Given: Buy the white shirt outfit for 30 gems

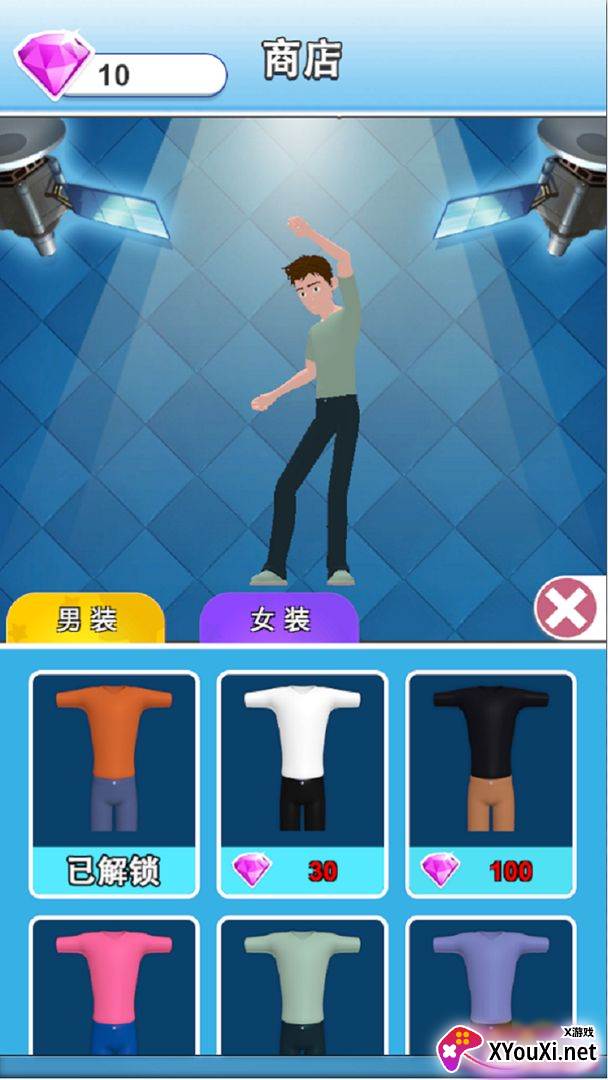Looking at the screenshot, I should [302, 785].
